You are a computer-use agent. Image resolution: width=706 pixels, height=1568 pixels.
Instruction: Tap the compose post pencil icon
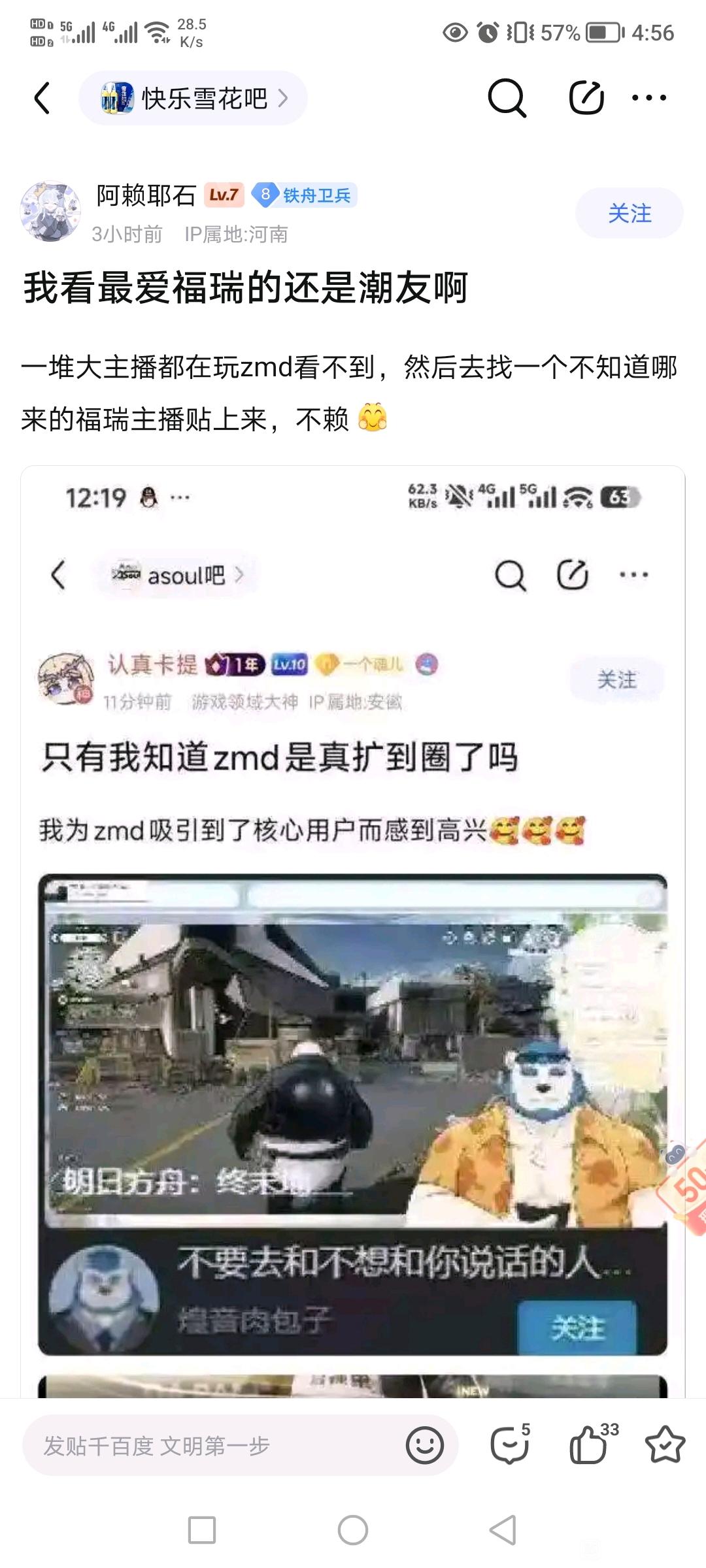click(x=586, y=98)
